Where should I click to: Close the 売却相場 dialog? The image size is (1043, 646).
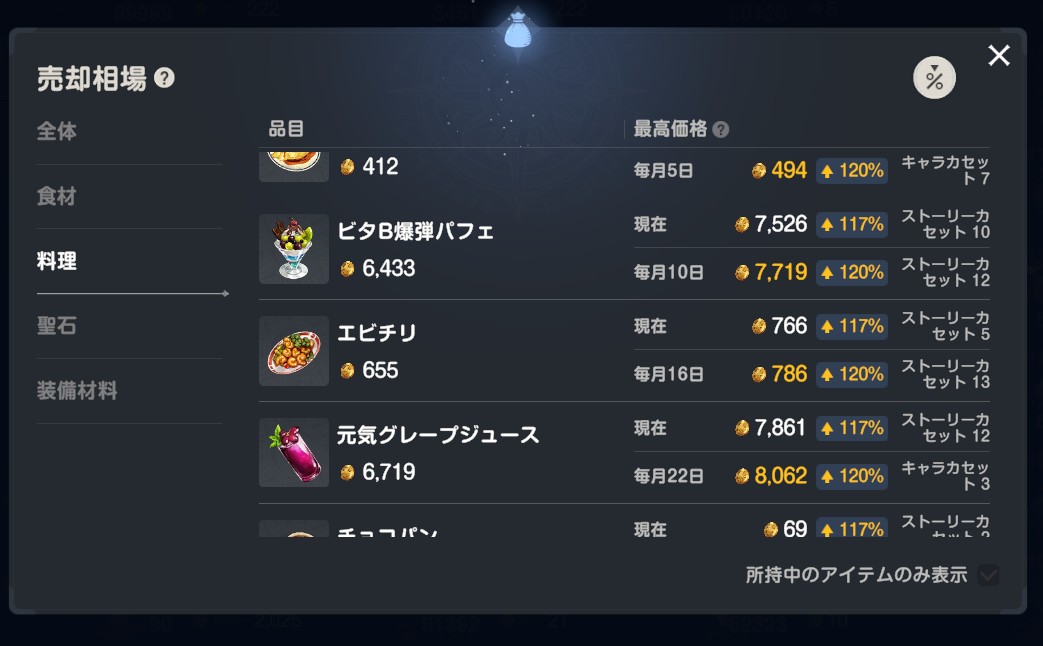pos(998,56)
